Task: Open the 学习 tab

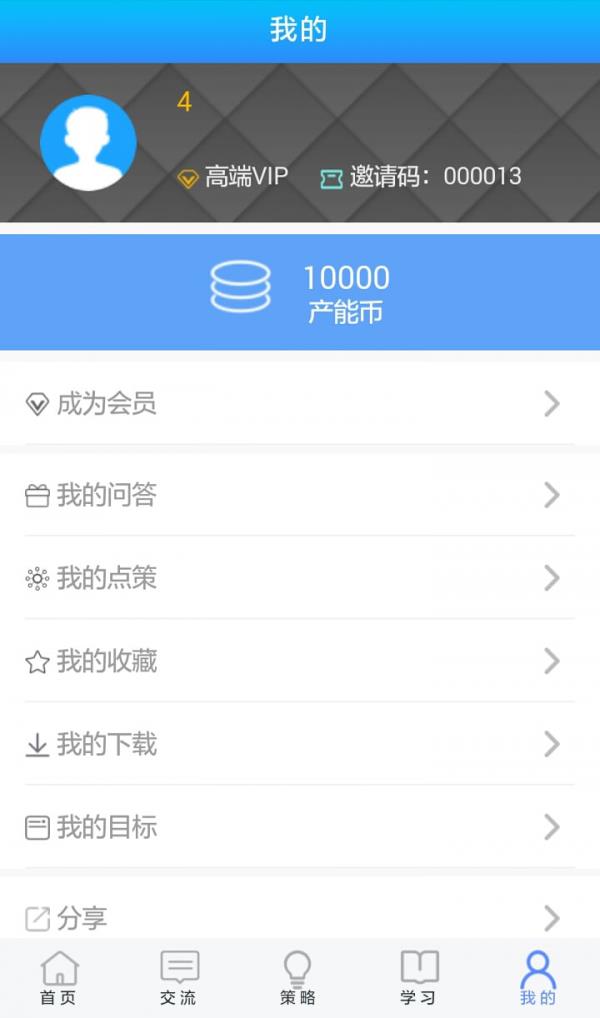Action: pyautogui.click(x=419, y=978)
